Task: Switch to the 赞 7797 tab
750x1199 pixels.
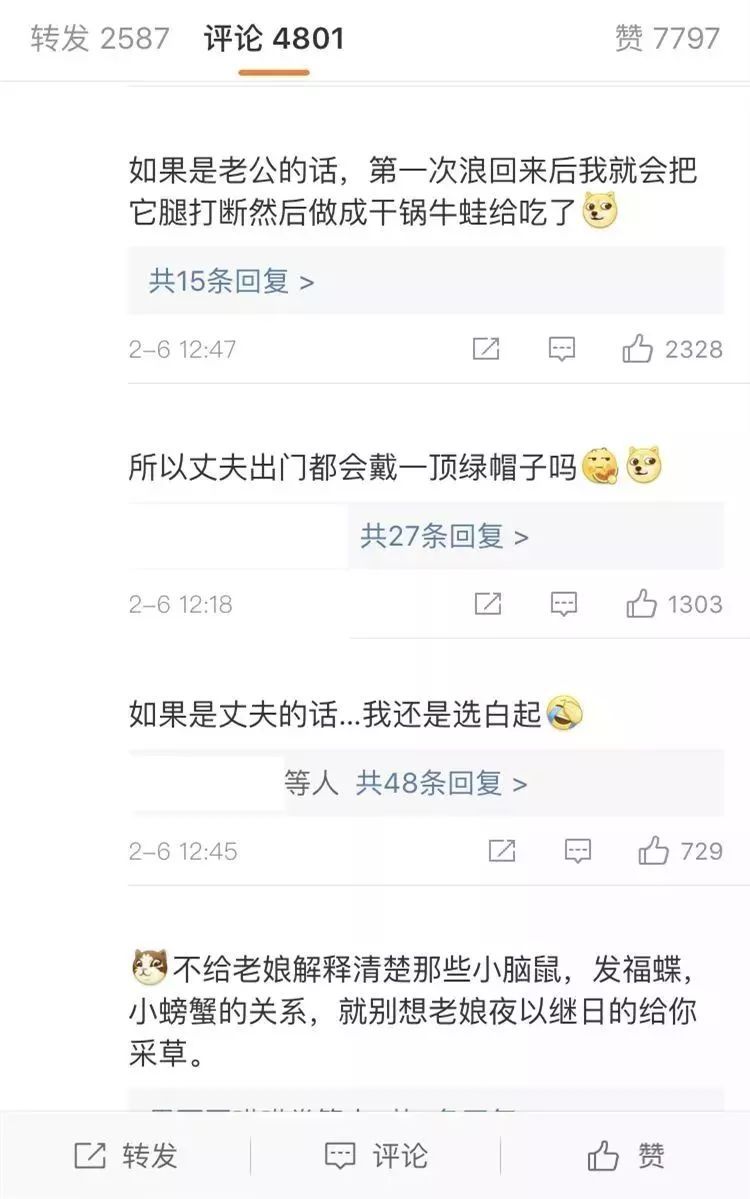Action: [667, 39]
